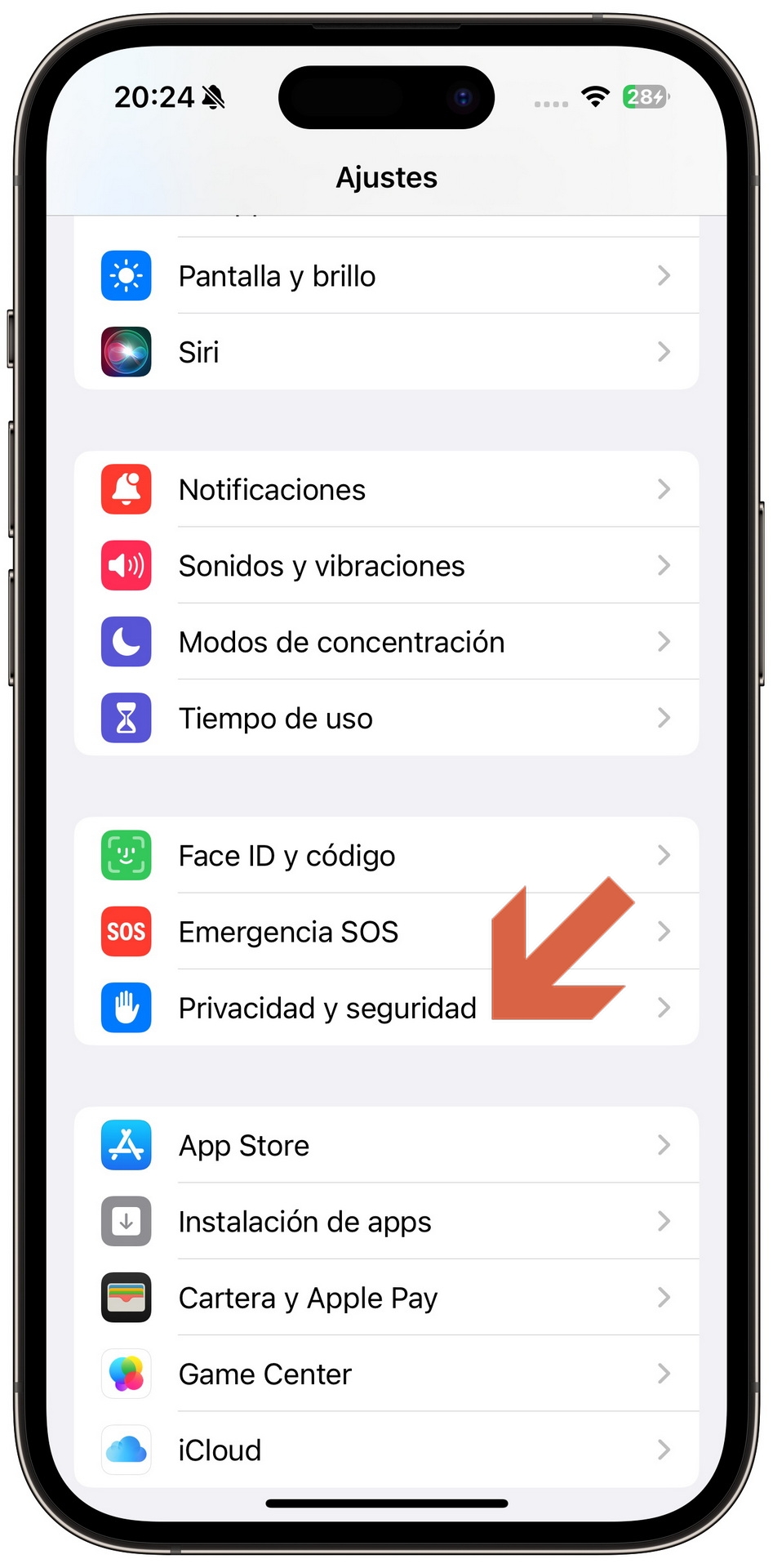The width and height of the screenshot is (773, 1568).
Task: Open App Store settings
Action: point(386,1145)
